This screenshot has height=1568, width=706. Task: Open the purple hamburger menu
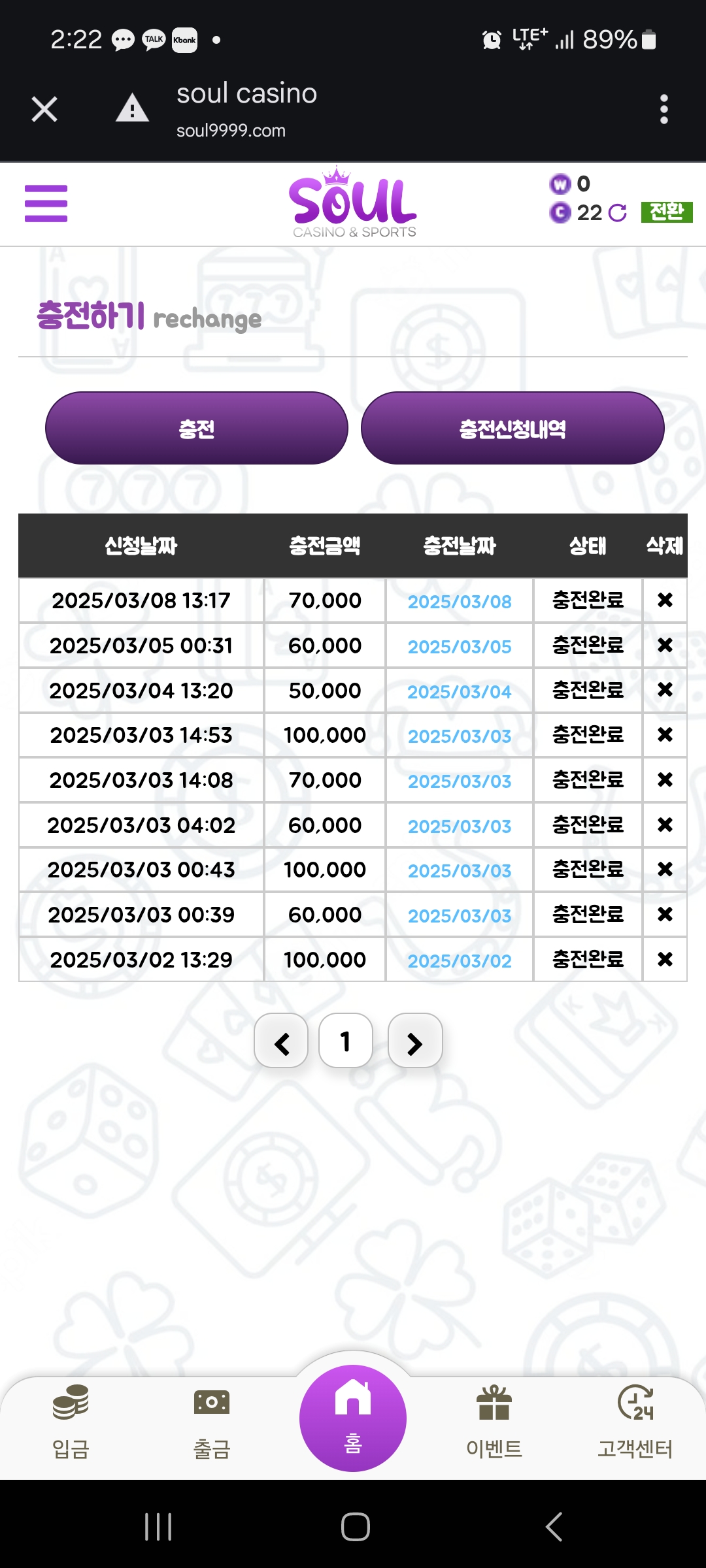point(46,203)
